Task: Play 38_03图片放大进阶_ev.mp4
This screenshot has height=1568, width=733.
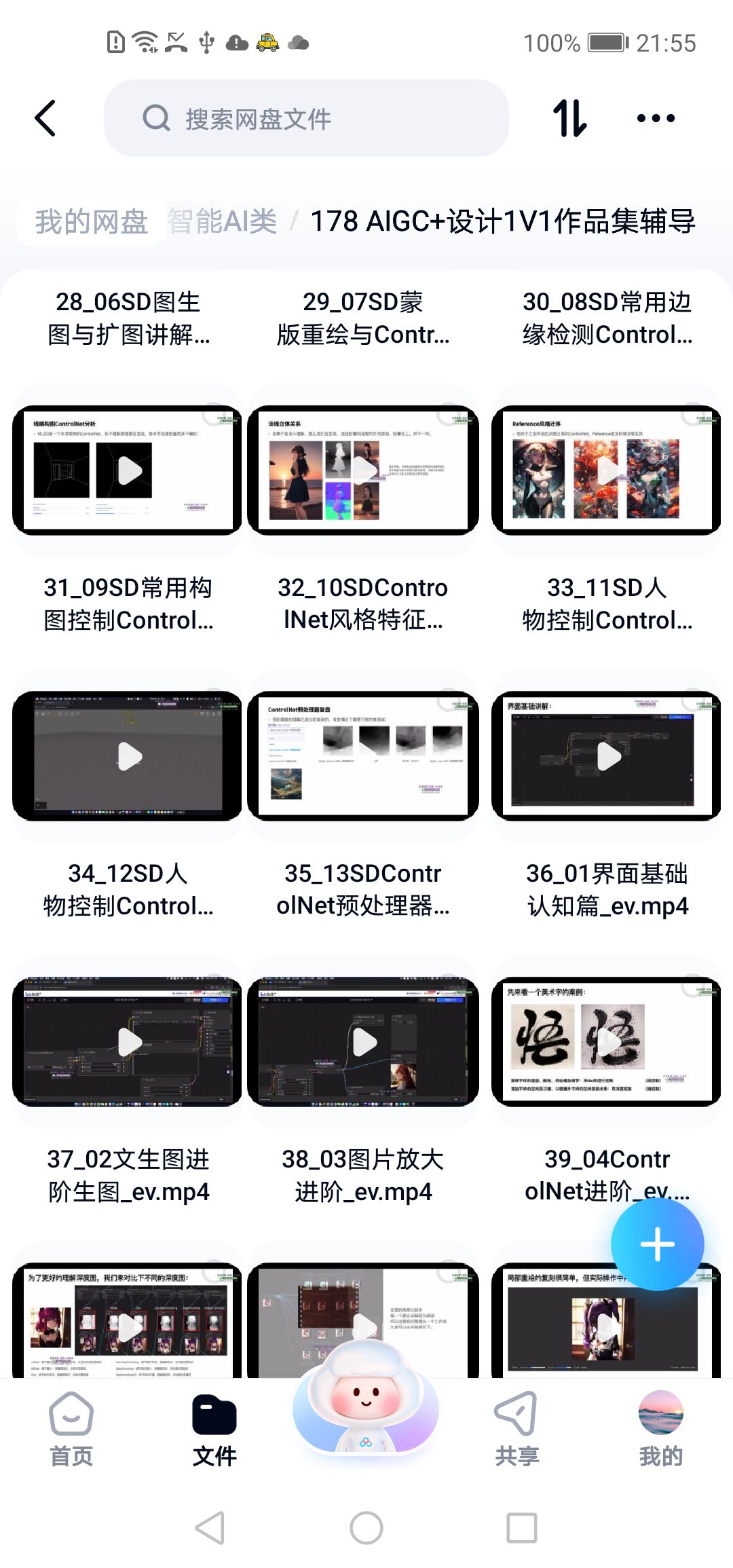Action: click(364, 1042)
